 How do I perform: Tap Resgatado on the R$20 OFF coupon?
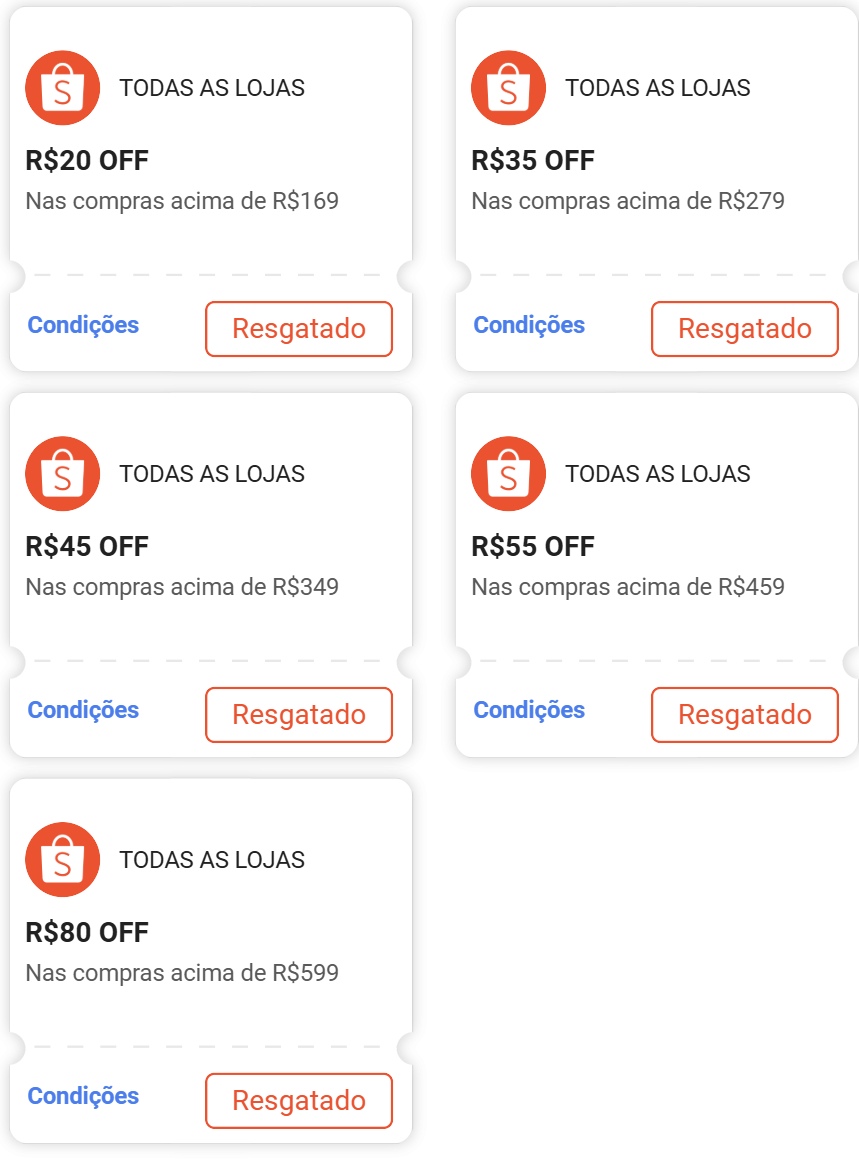(x=299, y=329)
